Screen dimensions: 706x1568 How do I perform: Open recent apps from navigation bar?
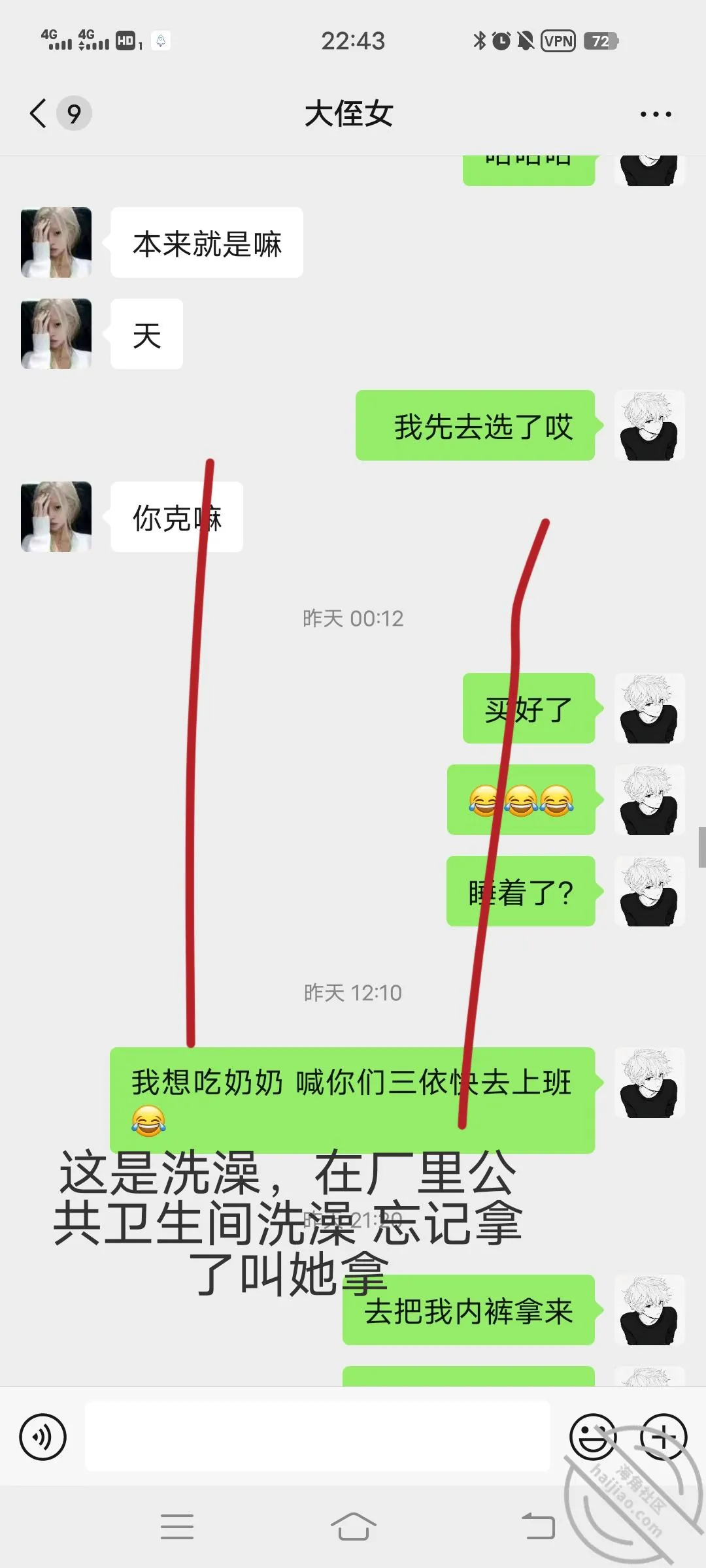pyautogui.click(x=177, y=1526)
